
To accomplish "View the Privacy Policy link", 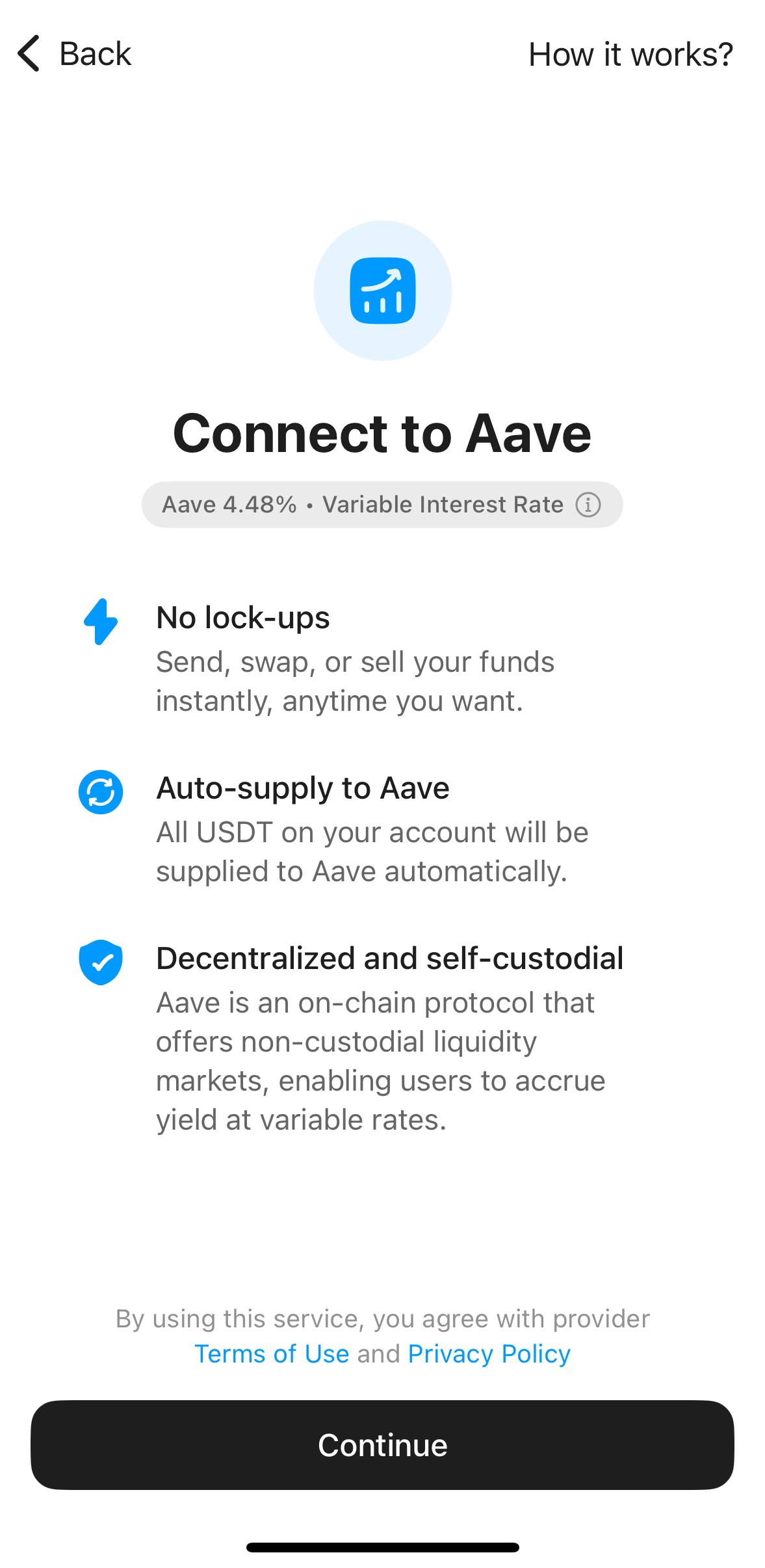I will [489, 1353].
